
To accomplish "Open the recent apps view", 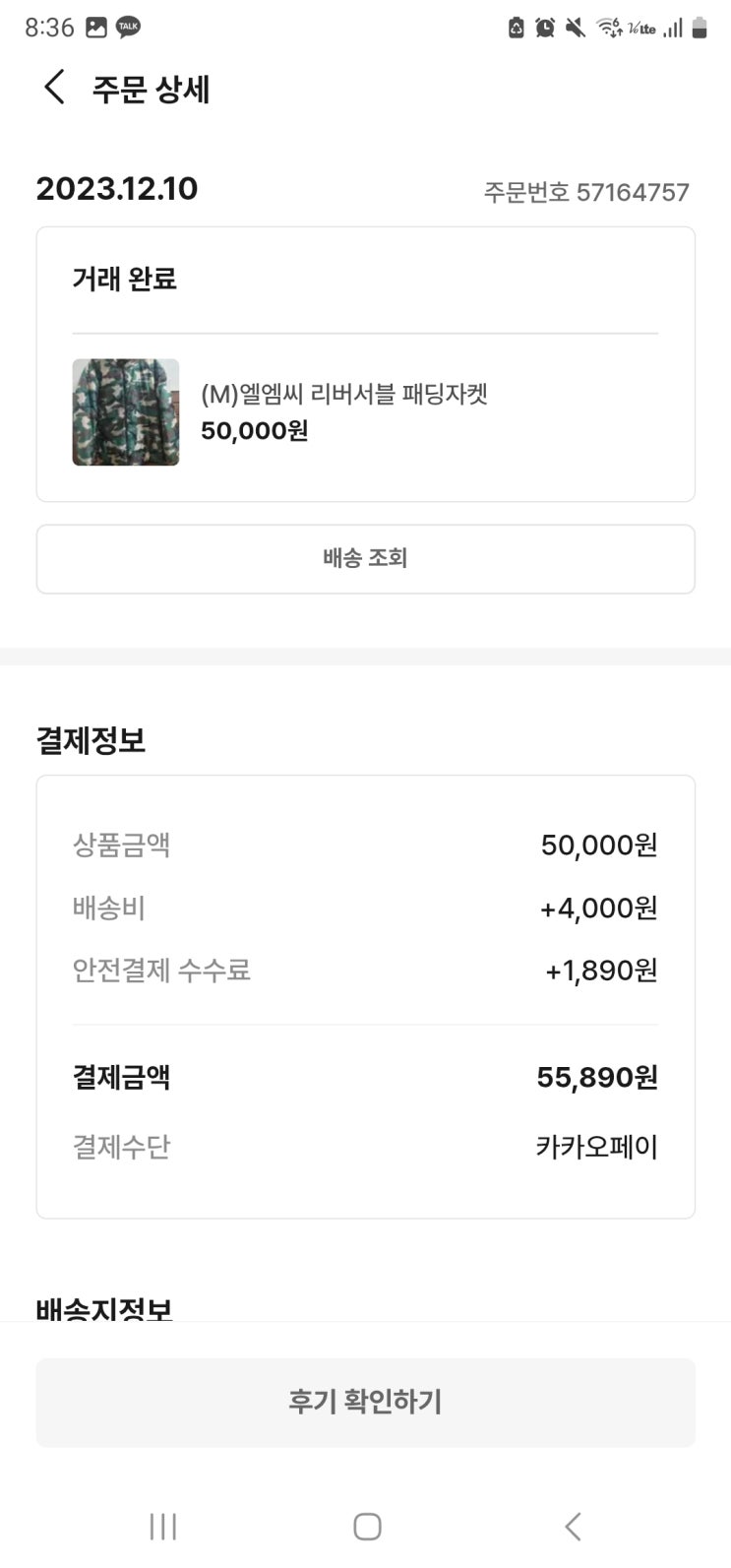I will [x=162, y=1526].
